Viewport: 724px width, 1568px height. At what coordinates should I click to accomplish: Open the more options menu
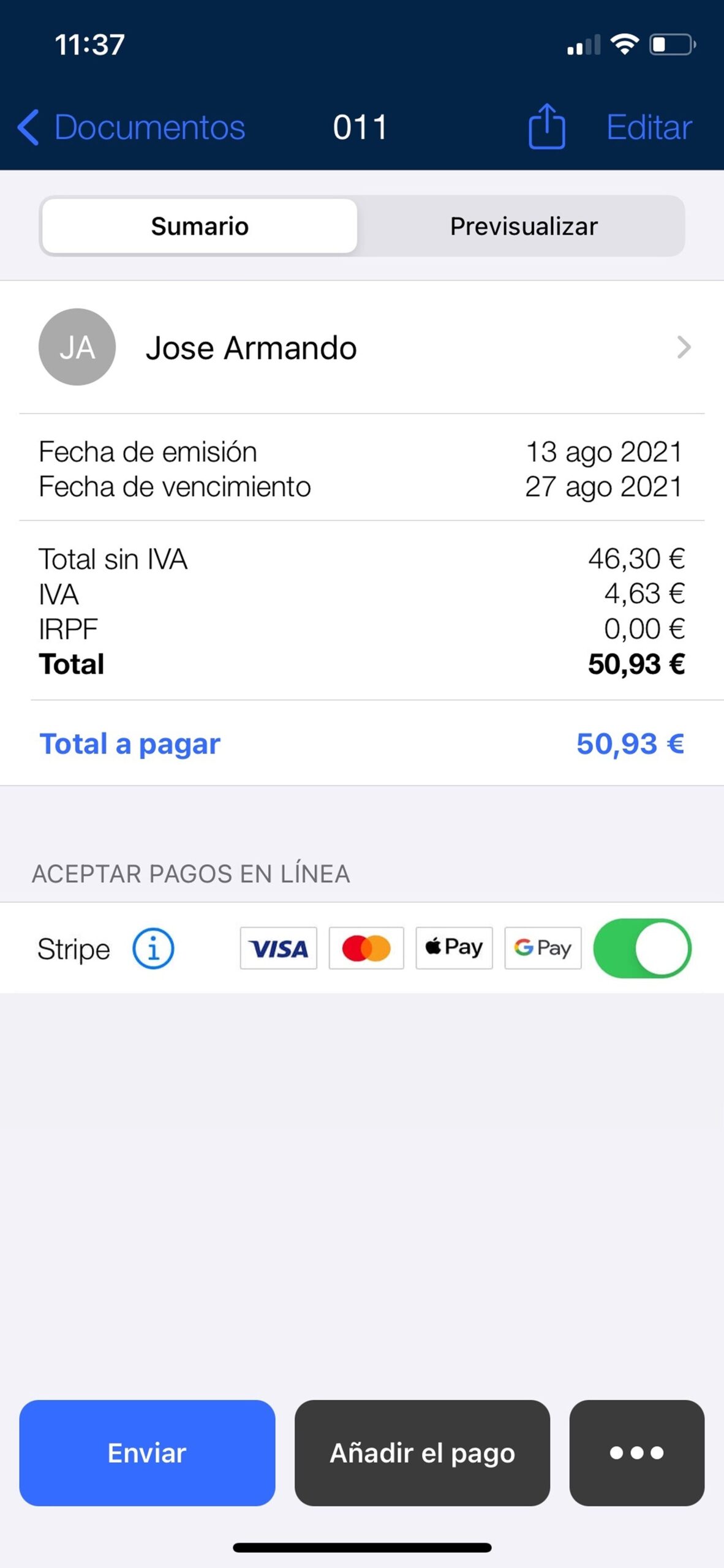(x=636, y=1452)
